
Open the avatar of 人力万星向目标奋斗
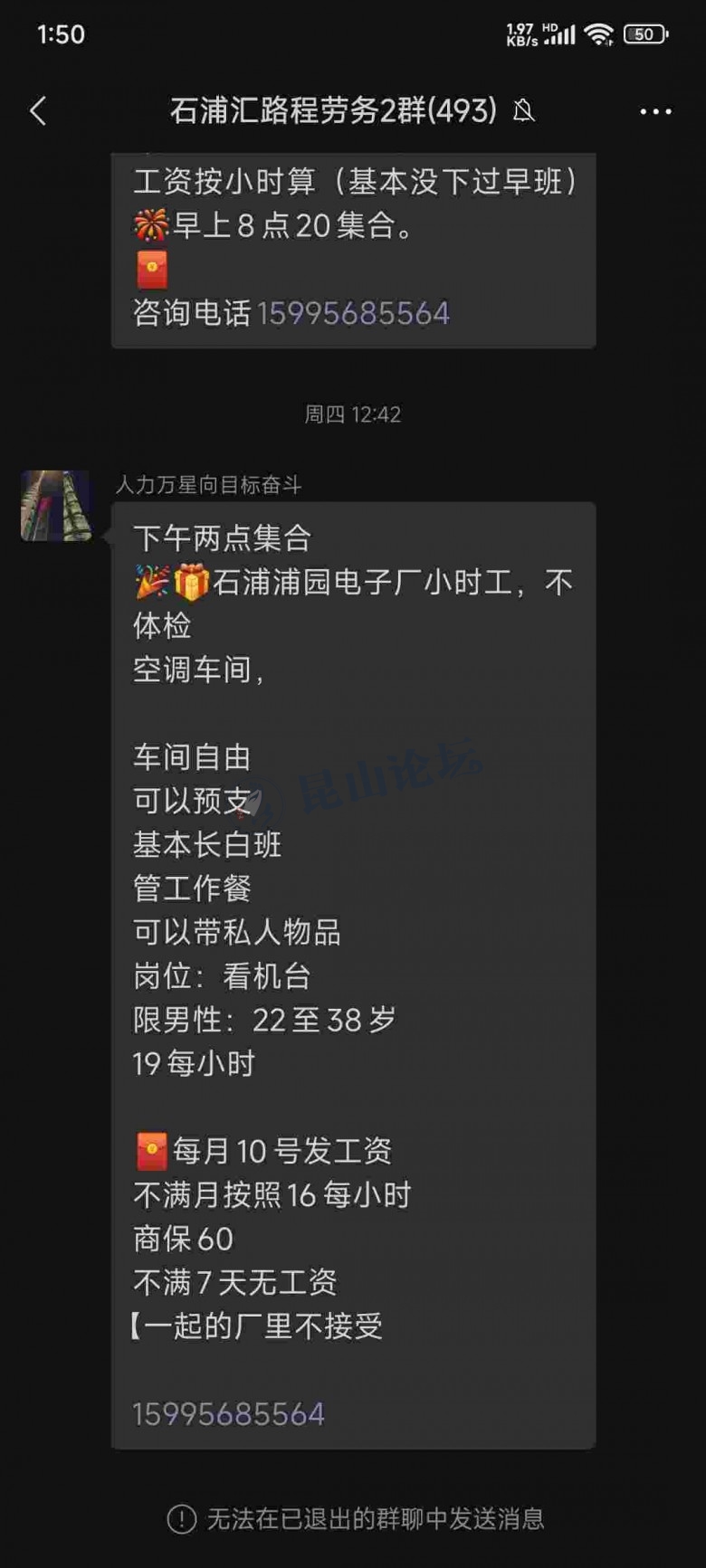click(x=56, y=505)
